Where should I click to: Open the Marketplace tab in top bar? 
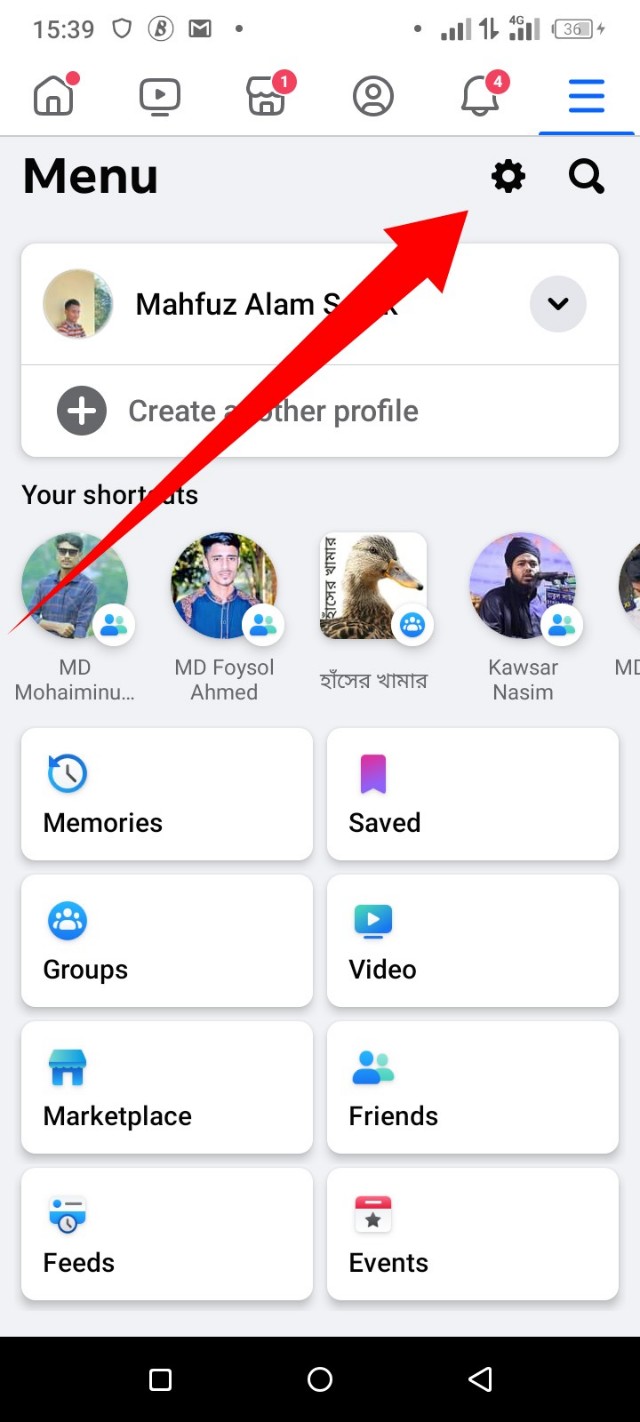click(267, 96)
